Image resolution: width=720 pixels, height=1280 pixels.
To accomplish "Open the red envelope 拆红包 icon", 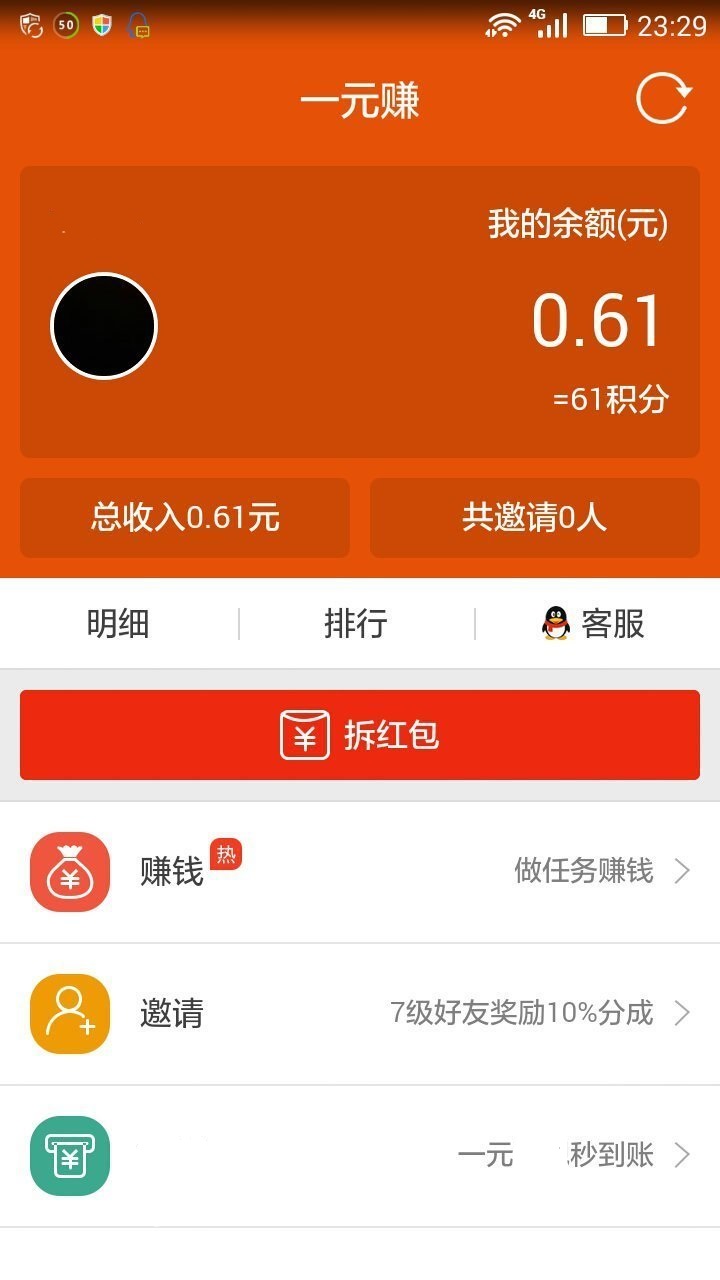I will click(x=305, y=735).
